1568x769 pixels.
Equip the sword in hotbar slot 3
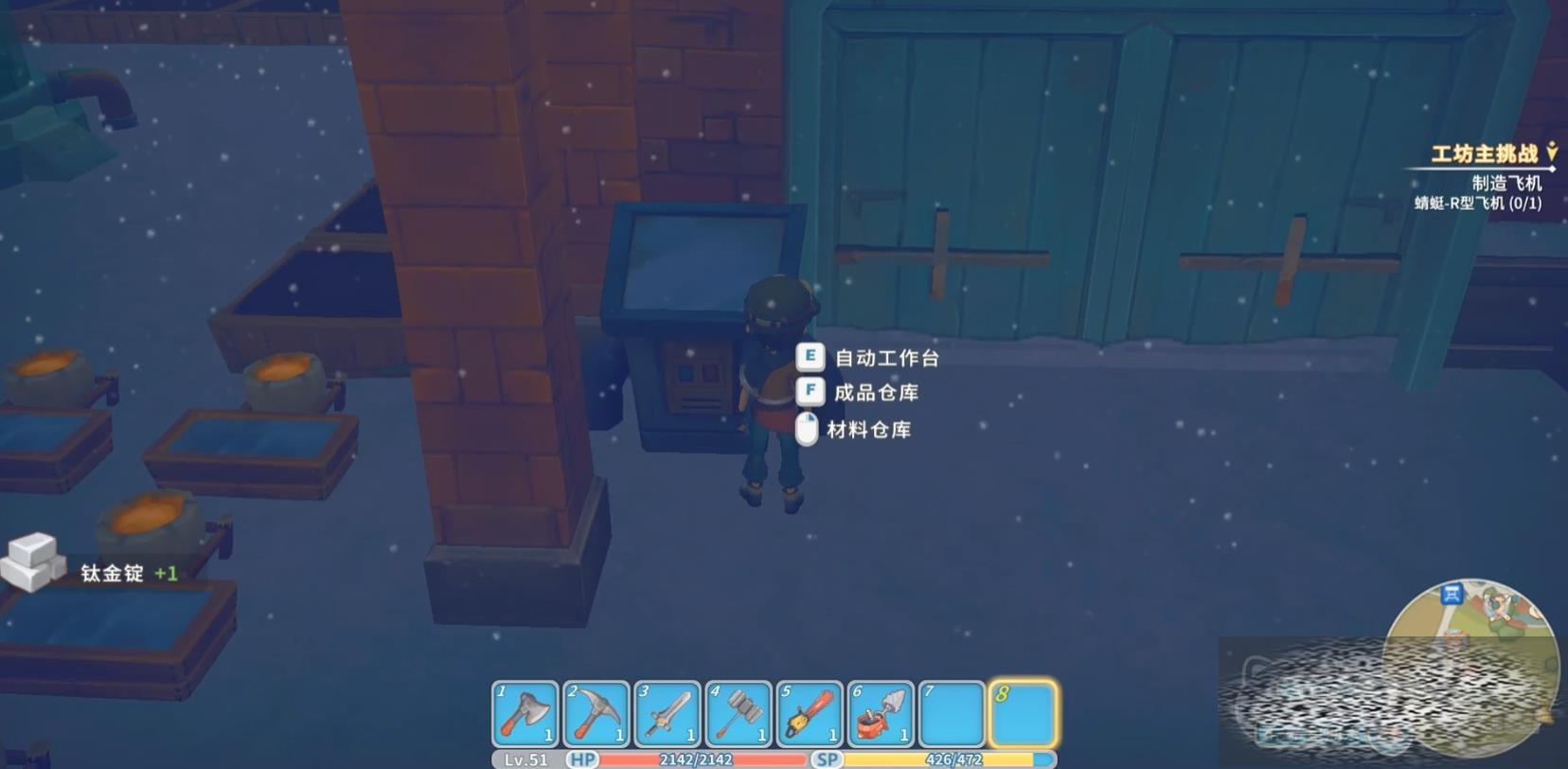[668, 713]
